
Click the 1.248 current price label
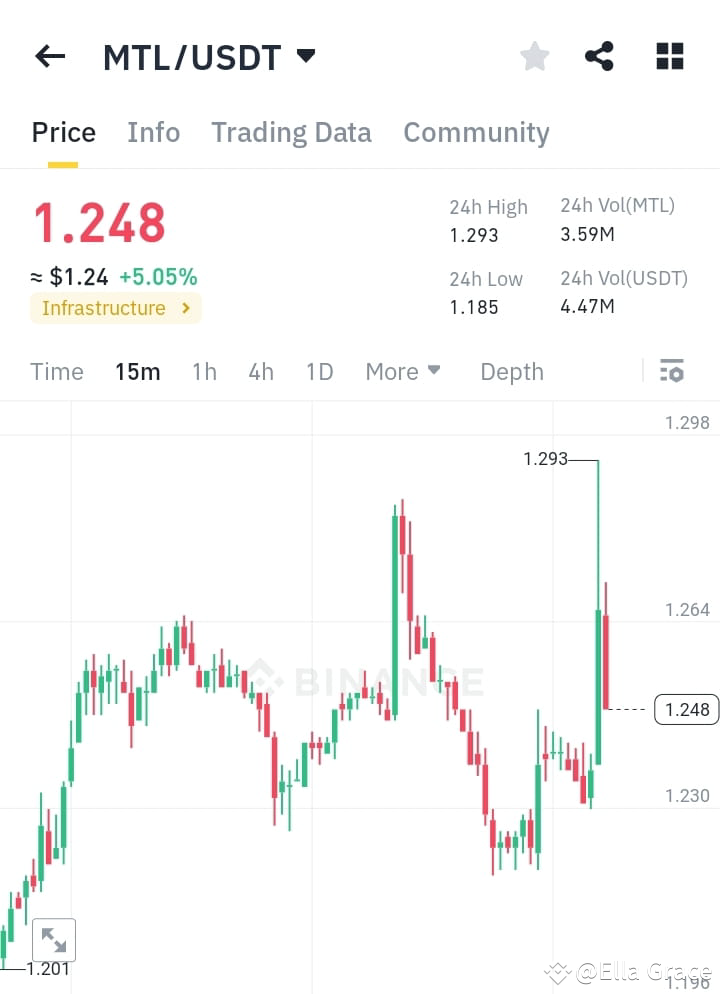point(686,709)
